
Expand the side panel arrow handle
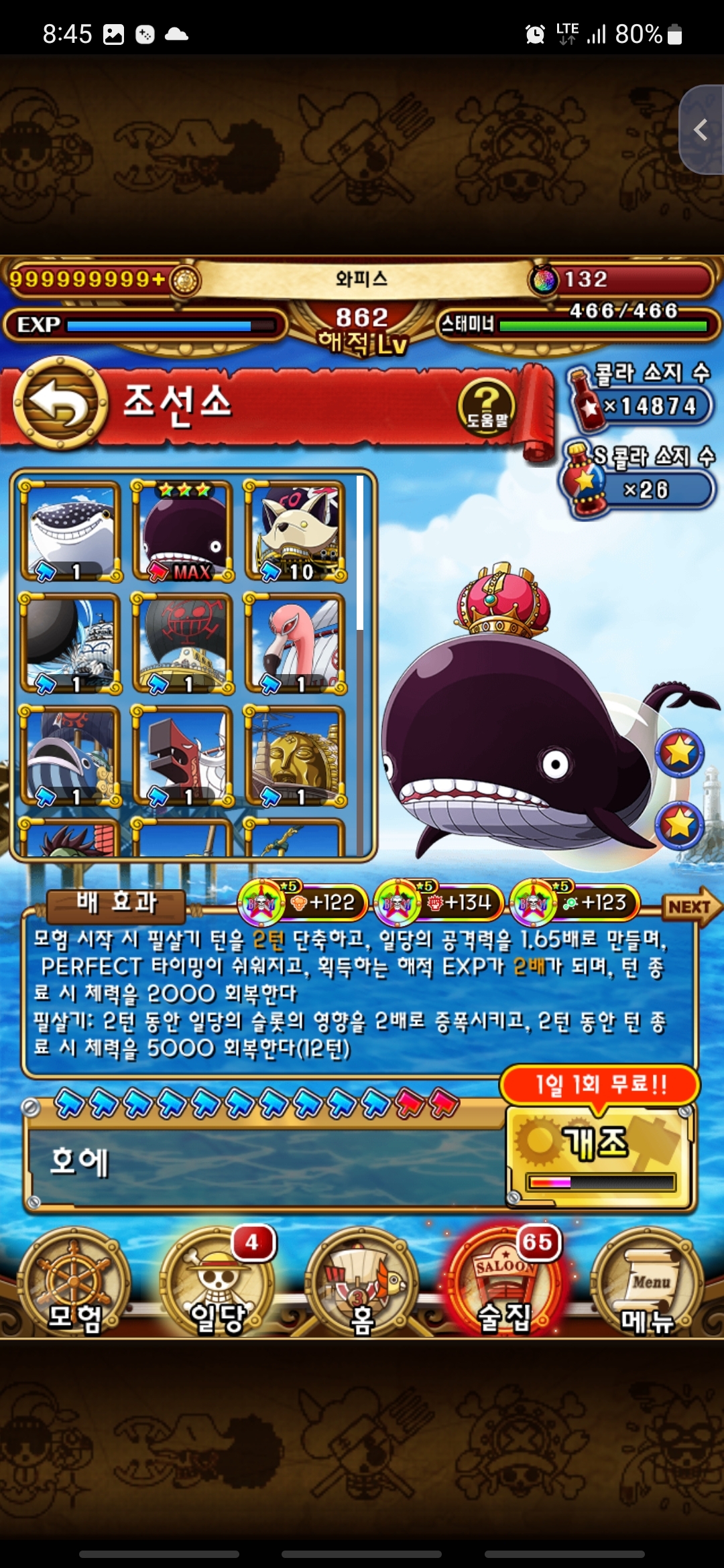[x=701, y=130]
